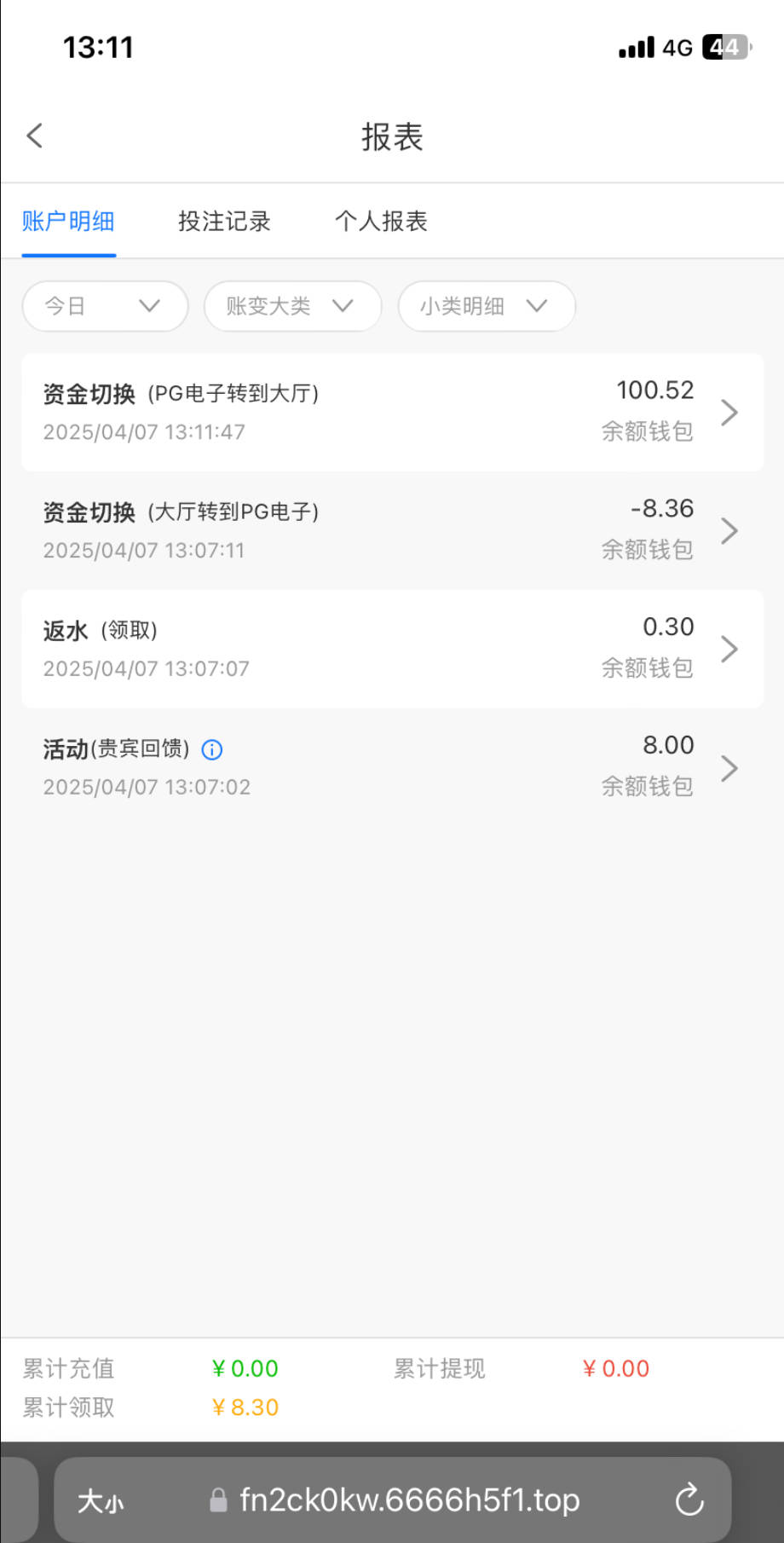Reload the page in the browser bar
The image size is (784, 1543).
coord(689,1500)
